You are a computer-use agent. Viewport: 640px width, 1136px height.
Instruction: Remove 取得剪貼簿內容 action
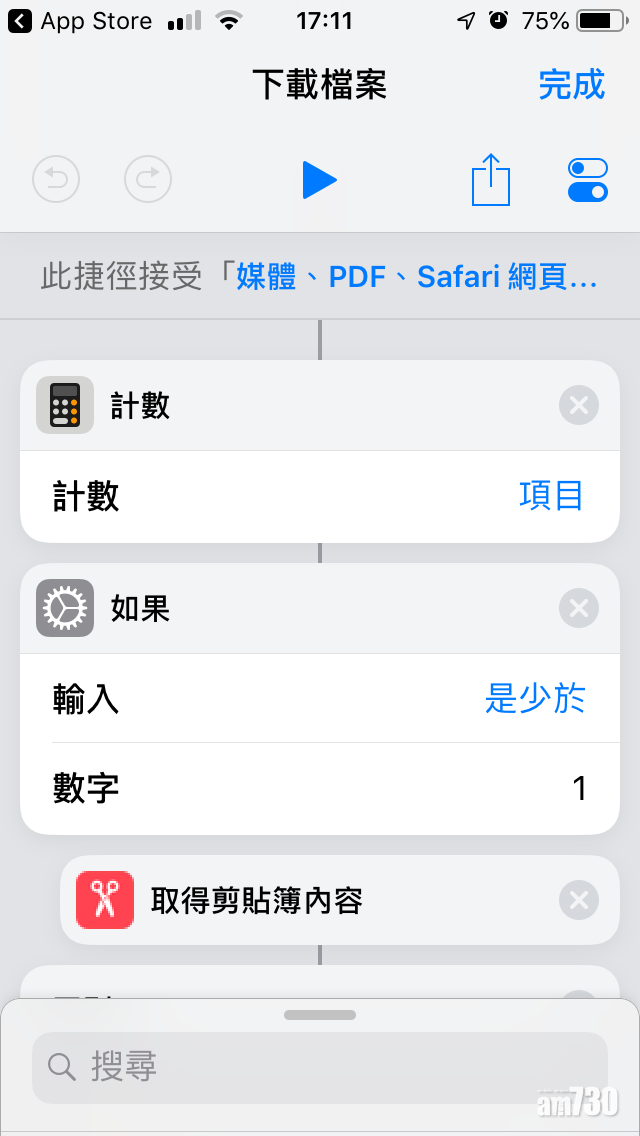tap(578, 901)
